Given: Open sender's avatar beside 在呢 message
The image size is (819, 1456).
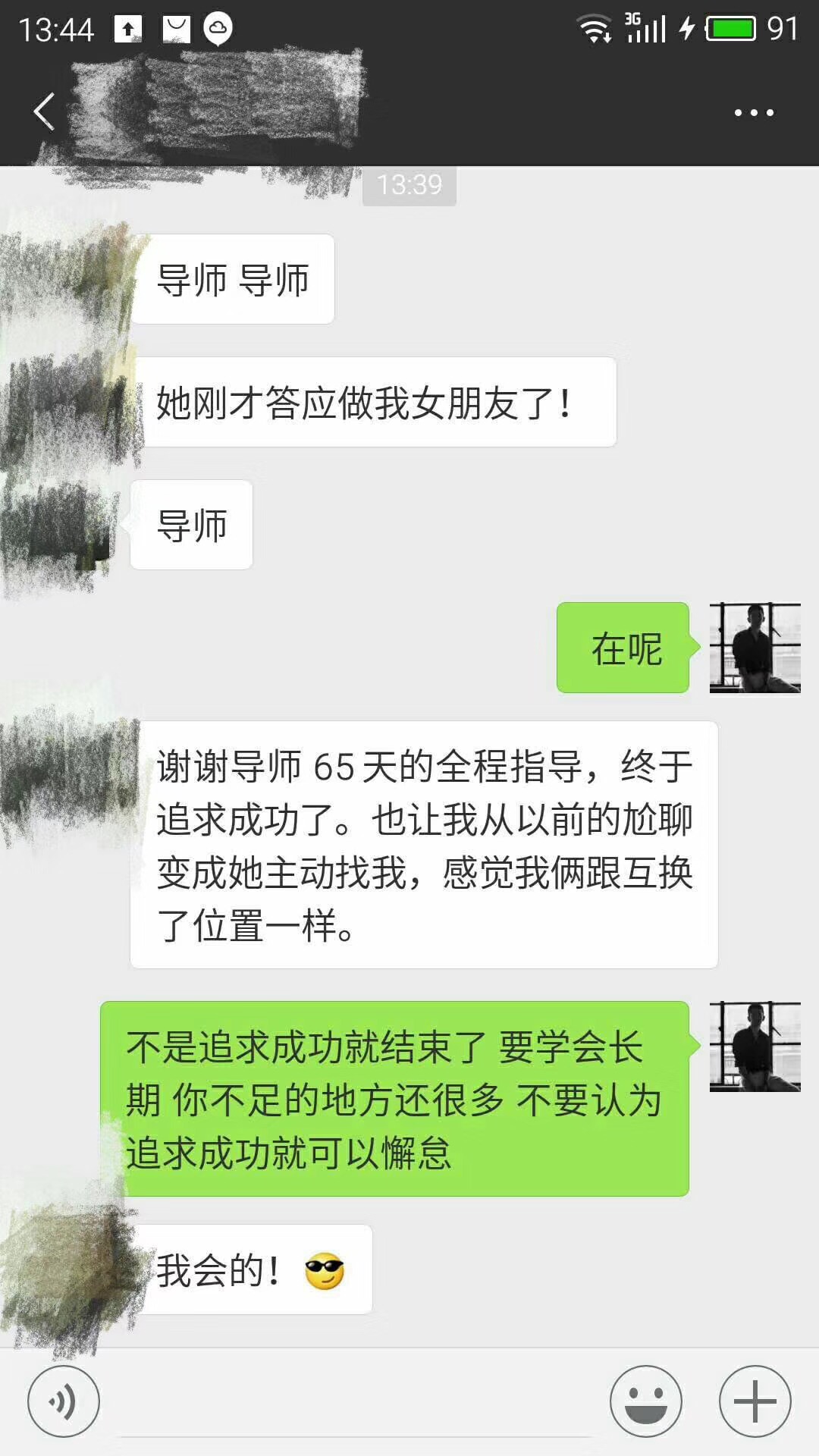Looking at the screenshot, I should coord(755,648).
